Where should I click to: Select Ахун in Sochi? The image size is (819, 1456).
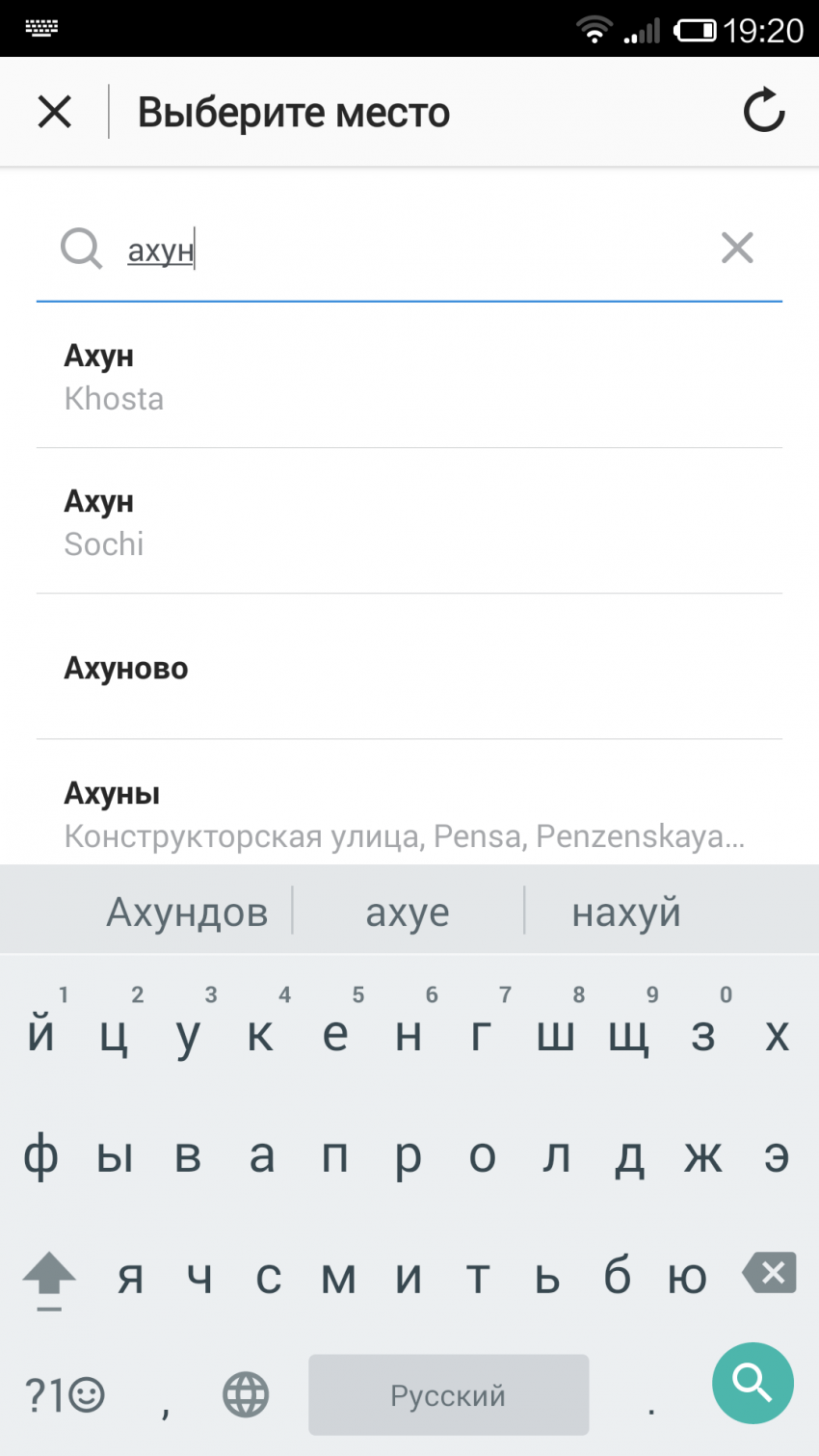[x=409, y=521]
